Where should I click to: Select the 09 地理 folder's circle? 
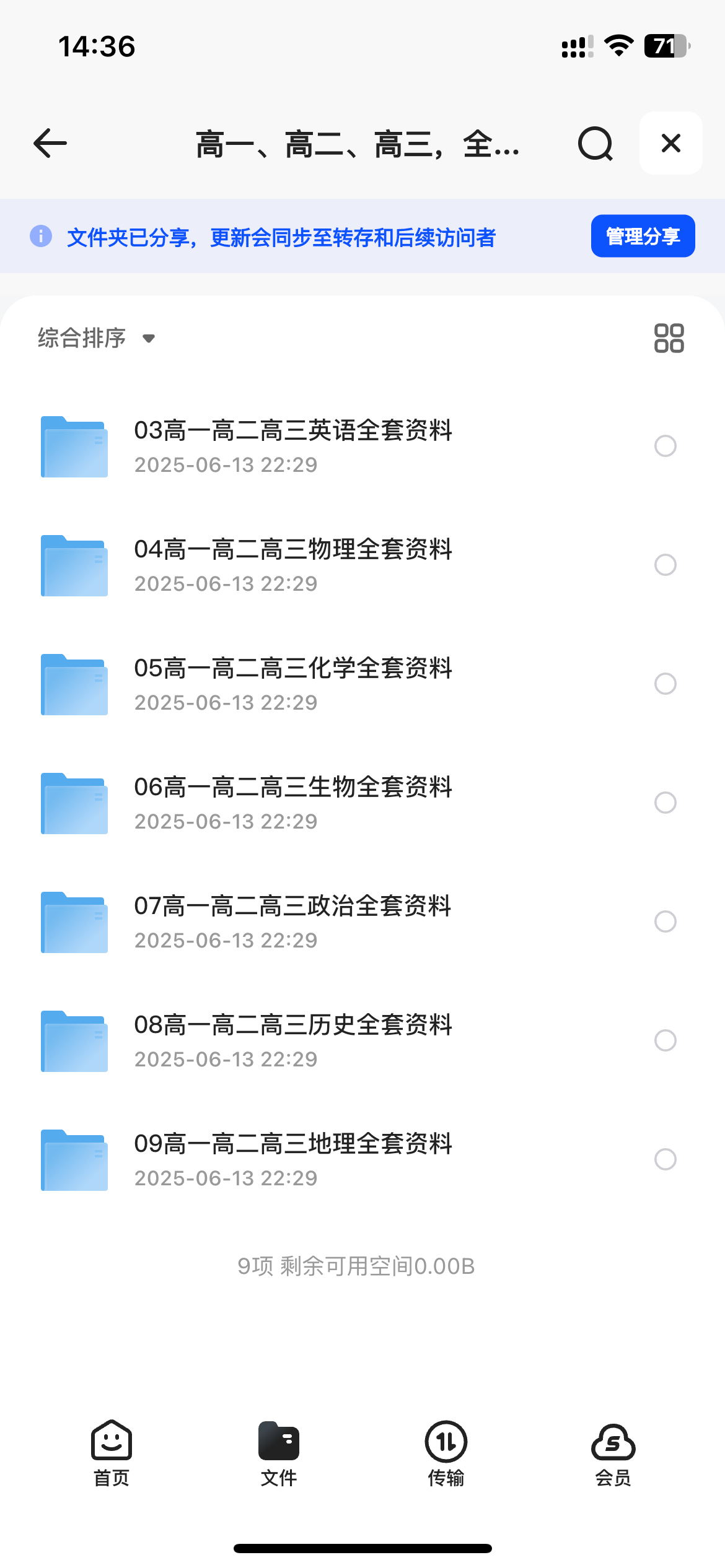pyautogui.click(x=666, y=1159)
